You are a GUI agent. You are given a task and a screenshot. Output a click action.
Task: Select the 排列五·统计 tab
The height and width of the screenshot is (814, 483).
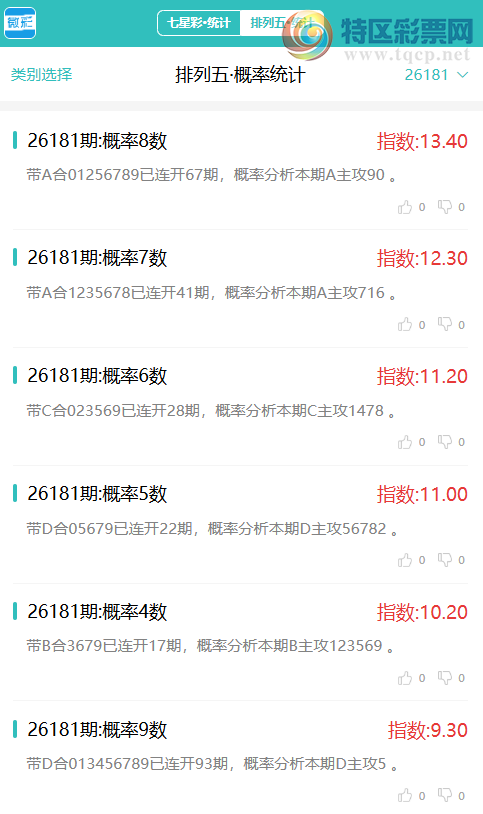coord(282,23)
